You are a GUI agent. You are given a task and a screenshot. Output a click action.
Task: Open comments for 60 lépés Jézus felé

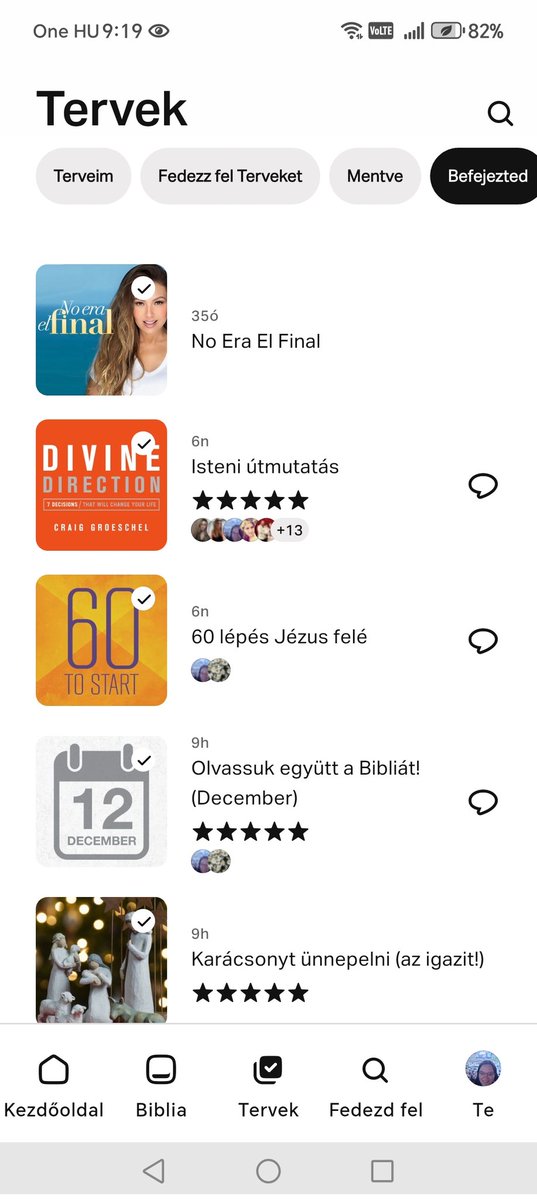tap(483, 641)
